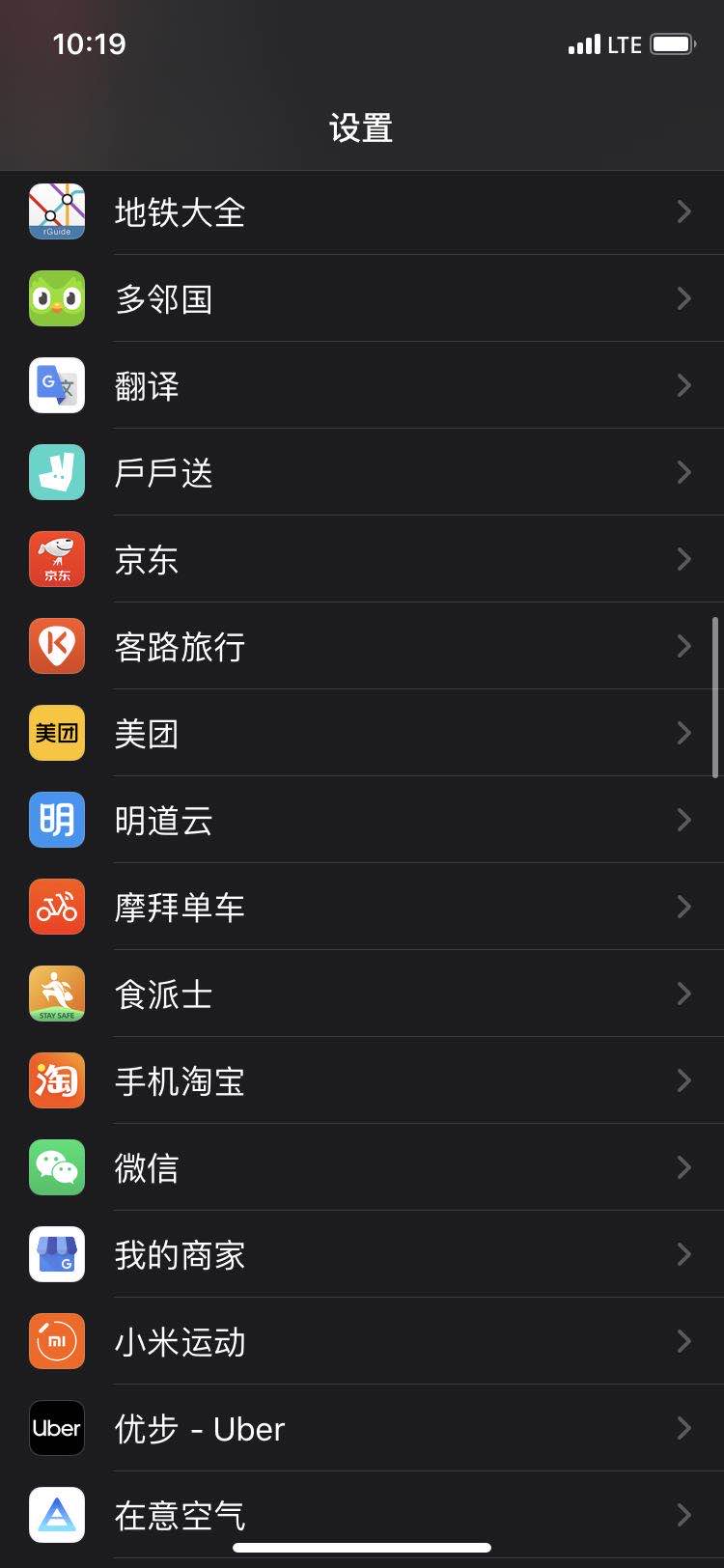Tap the 小米运动 Mi Fit icon

click(56, 1341)
